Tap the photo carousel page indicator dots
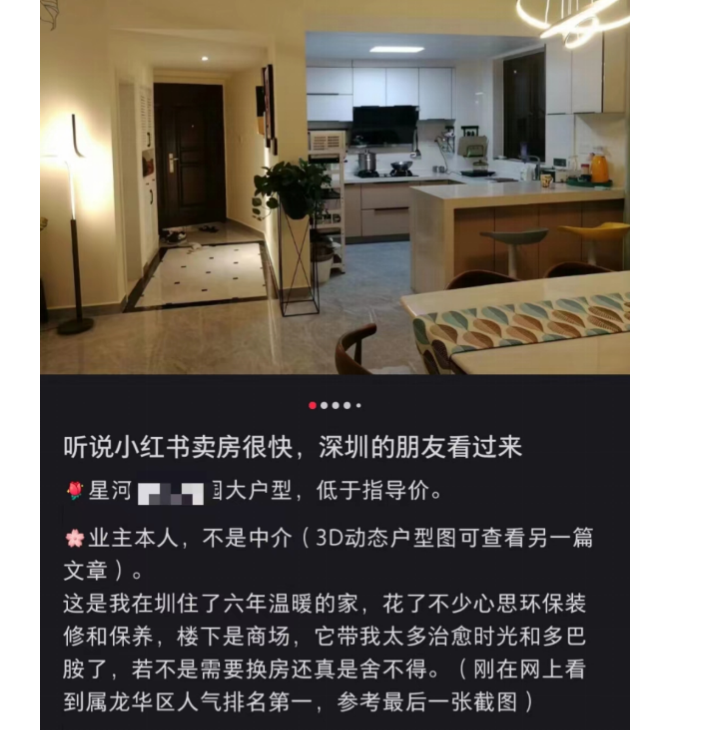 [335, 405]
